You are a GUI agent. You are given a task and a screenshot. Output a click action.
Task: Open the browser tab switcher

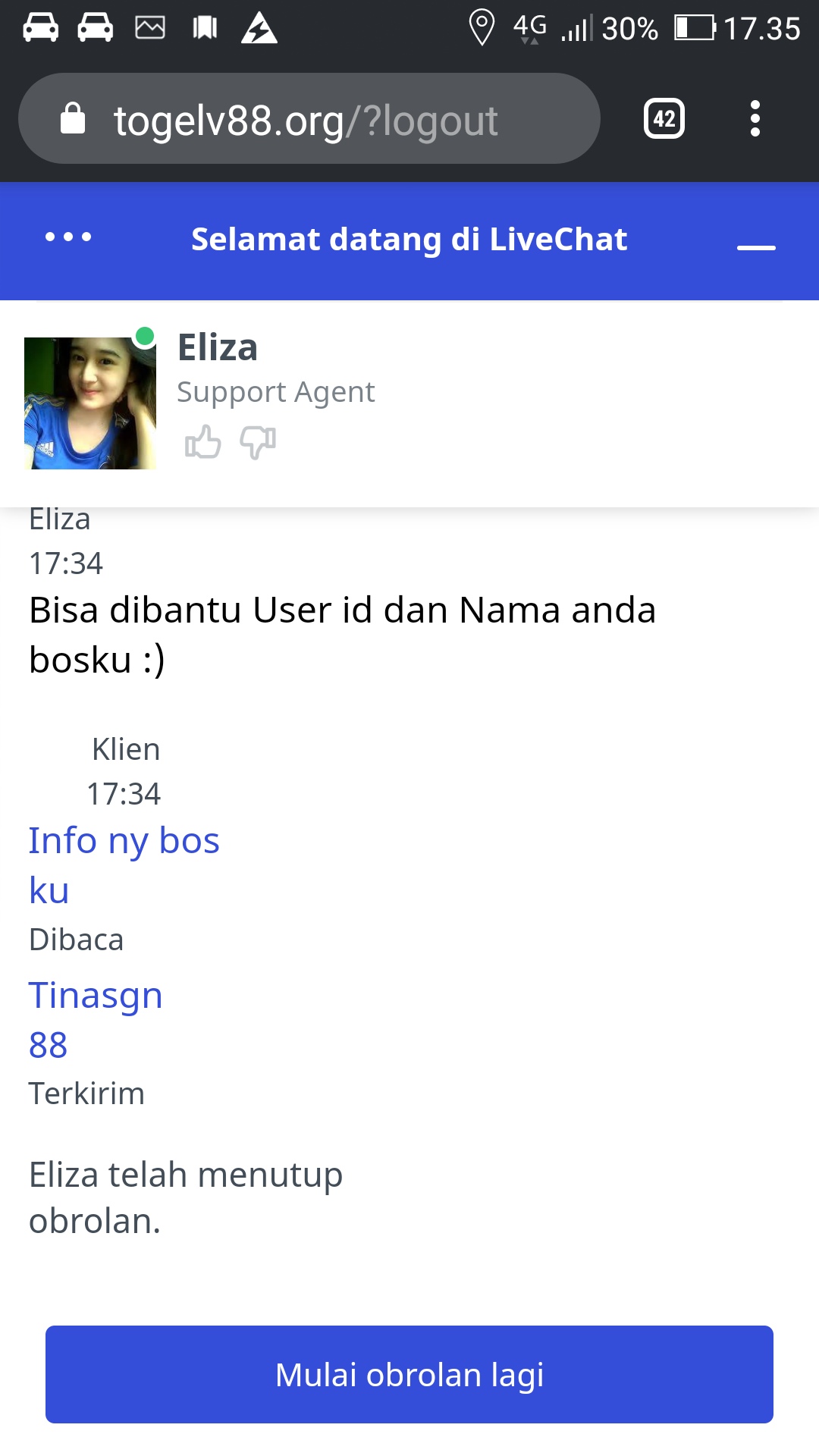click(x=664, y=119)
